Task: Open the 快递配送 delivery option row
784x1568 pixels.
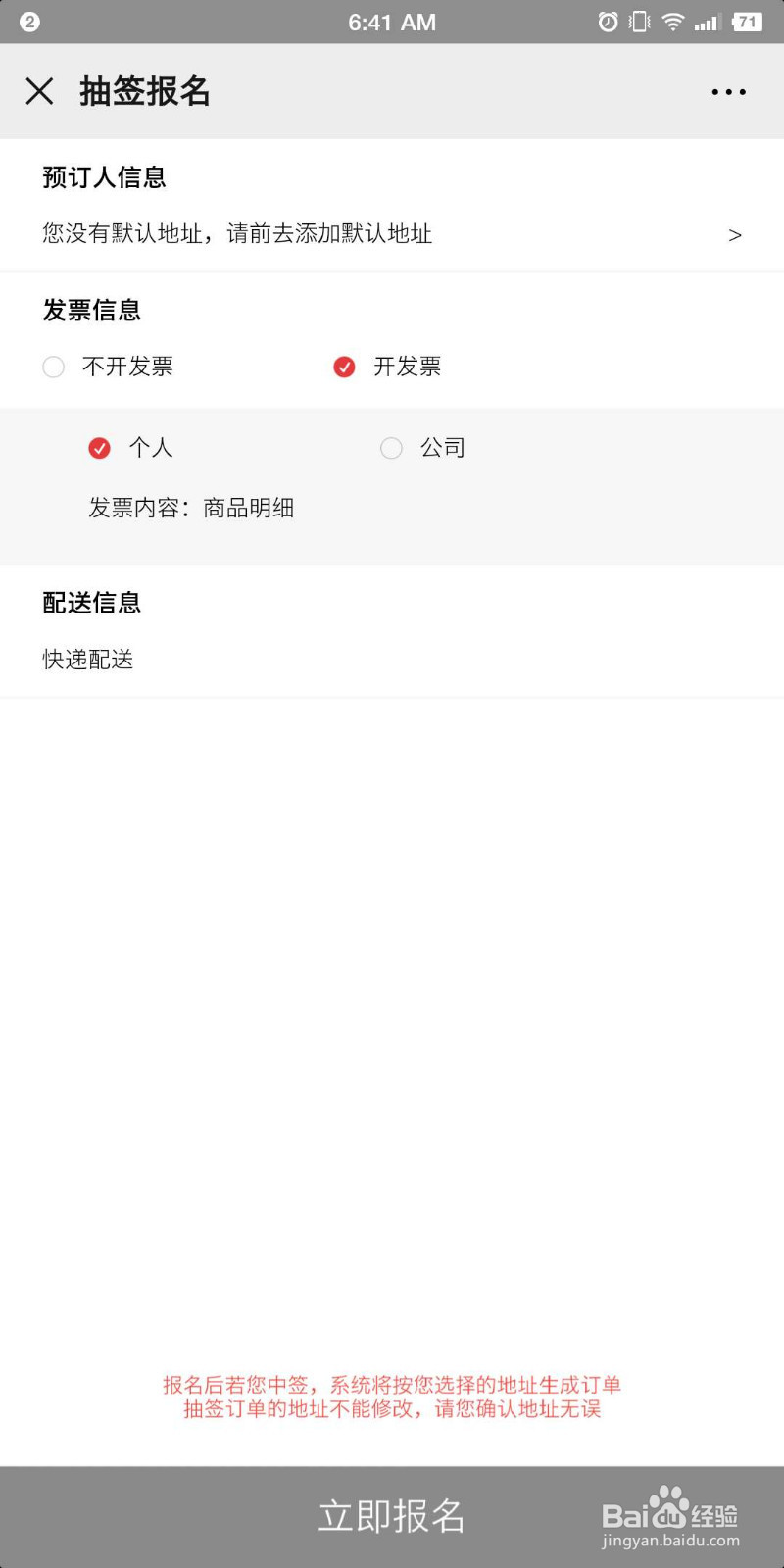Action: [x=86, y=660]
